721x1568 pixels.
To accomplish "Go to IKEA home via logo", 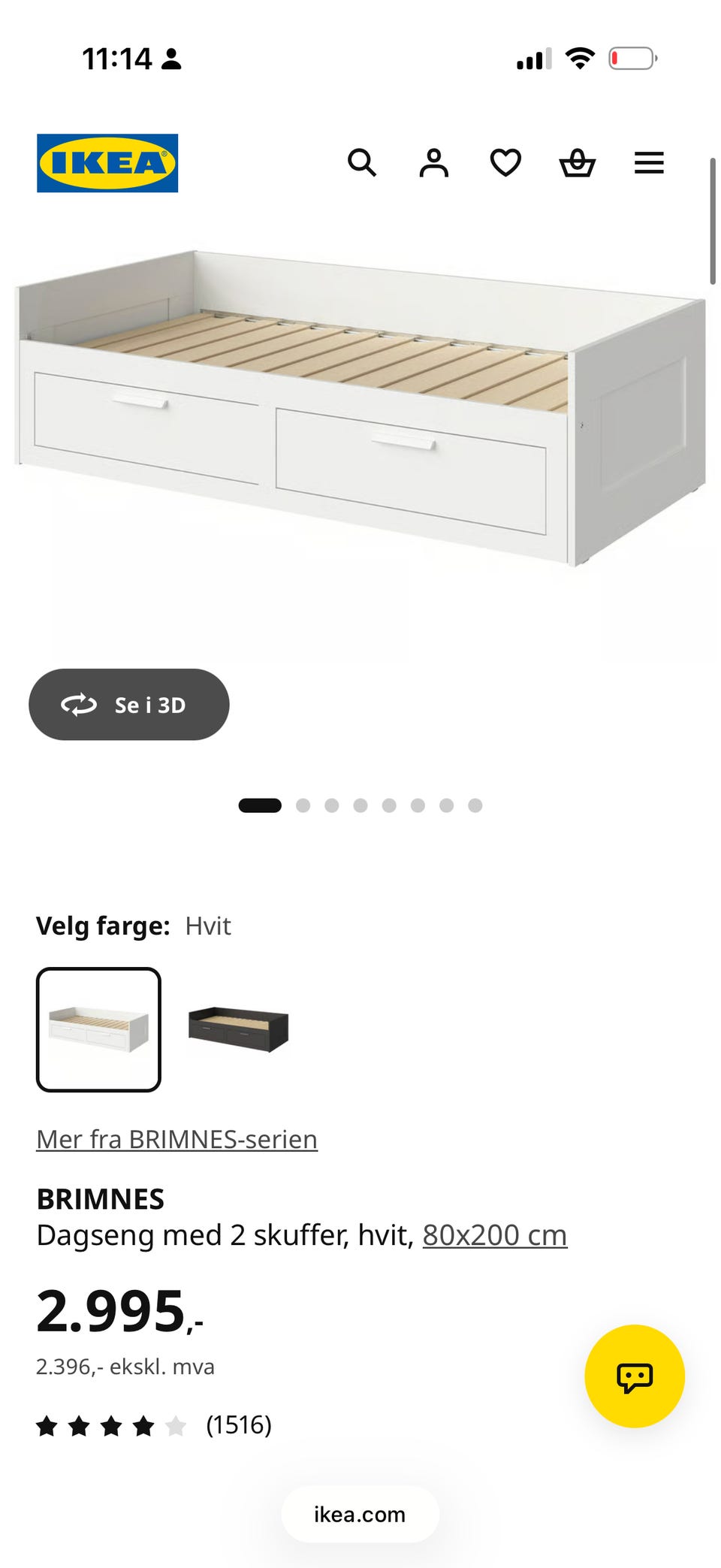I will click(x=107, y=163).
